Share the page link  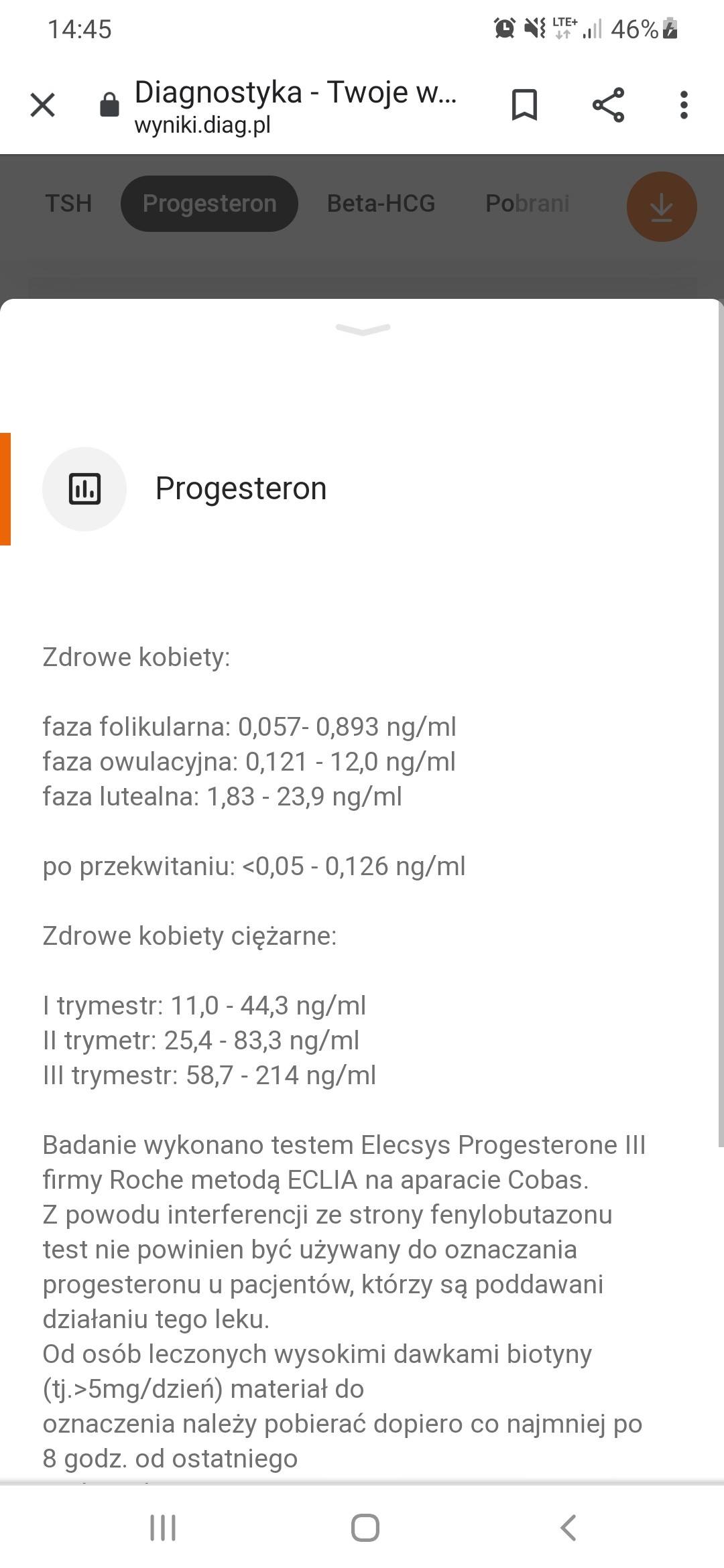click(608, 105)
